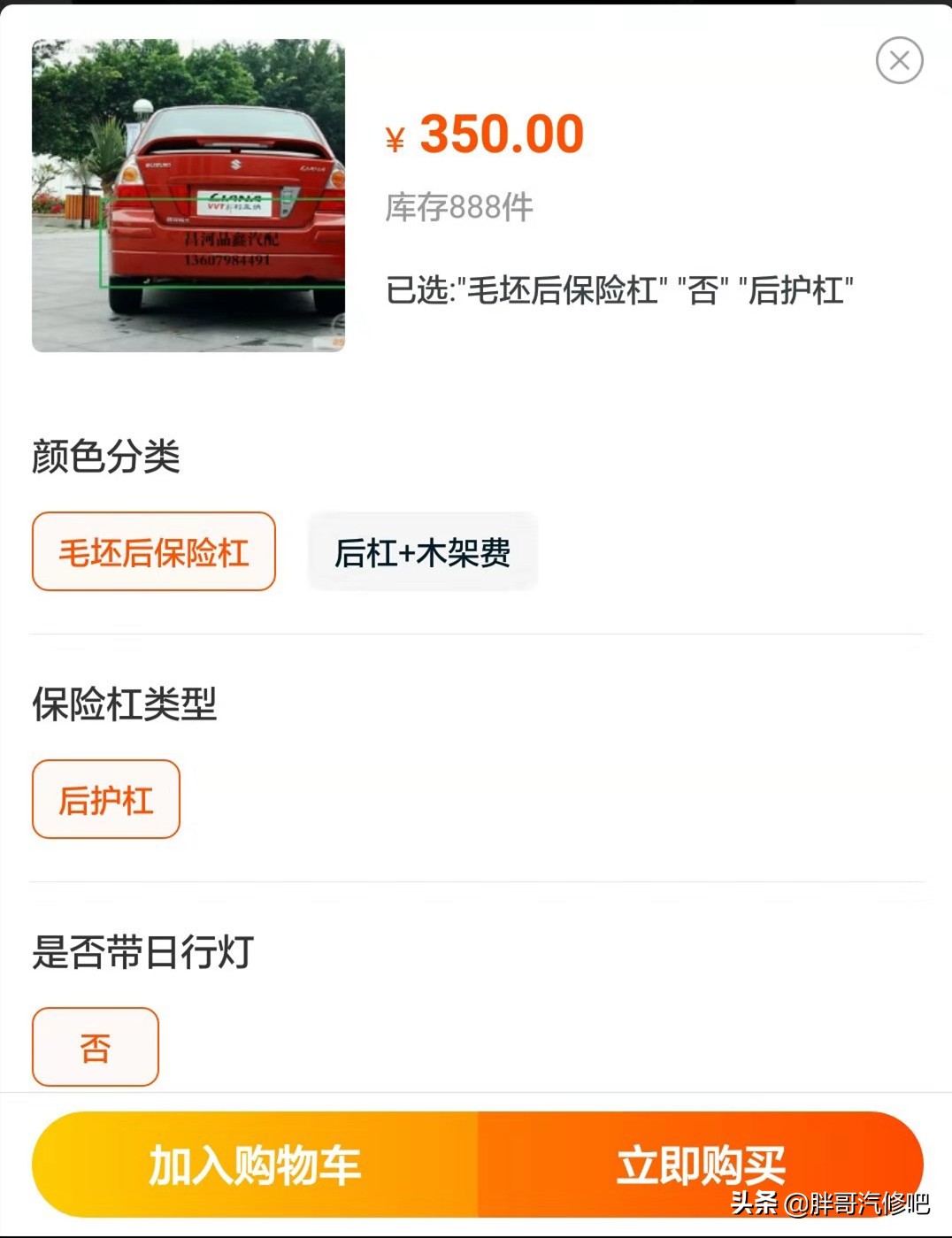Toggle the 否 daytime light chip

click(x=95, y=1047)
